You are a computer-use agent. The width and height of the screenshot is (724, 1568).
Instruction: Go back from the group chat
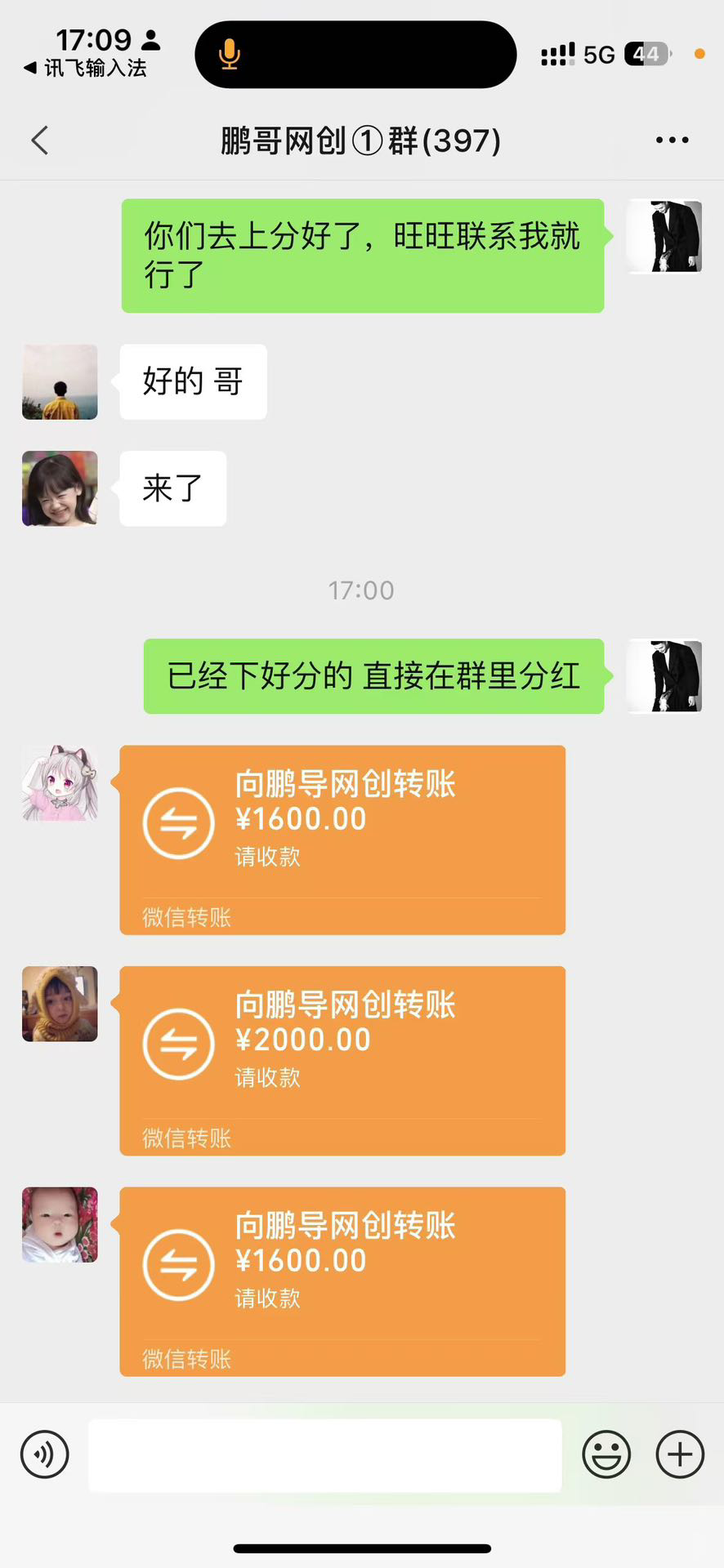(x=39, y=140)
